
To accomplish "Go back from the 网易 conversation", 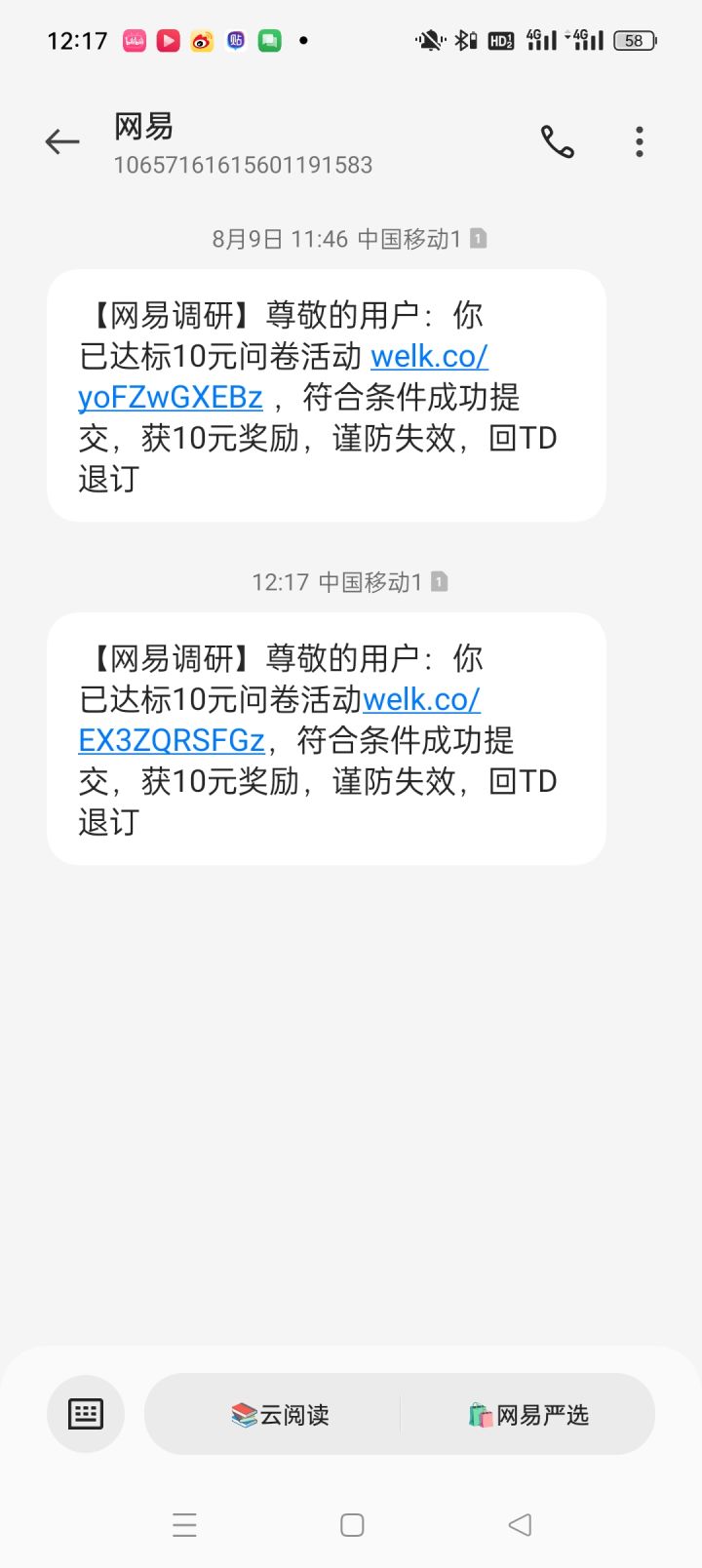I will pos(62,142).
